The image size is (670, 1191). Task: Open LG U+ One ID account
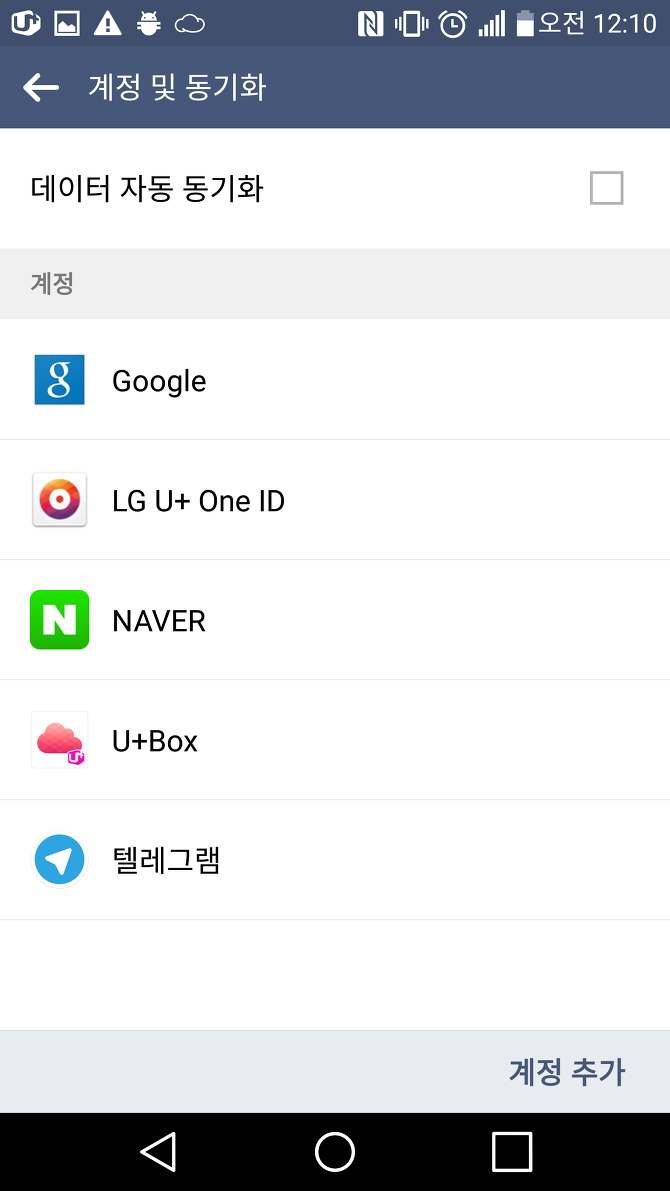tap(335, 500)
